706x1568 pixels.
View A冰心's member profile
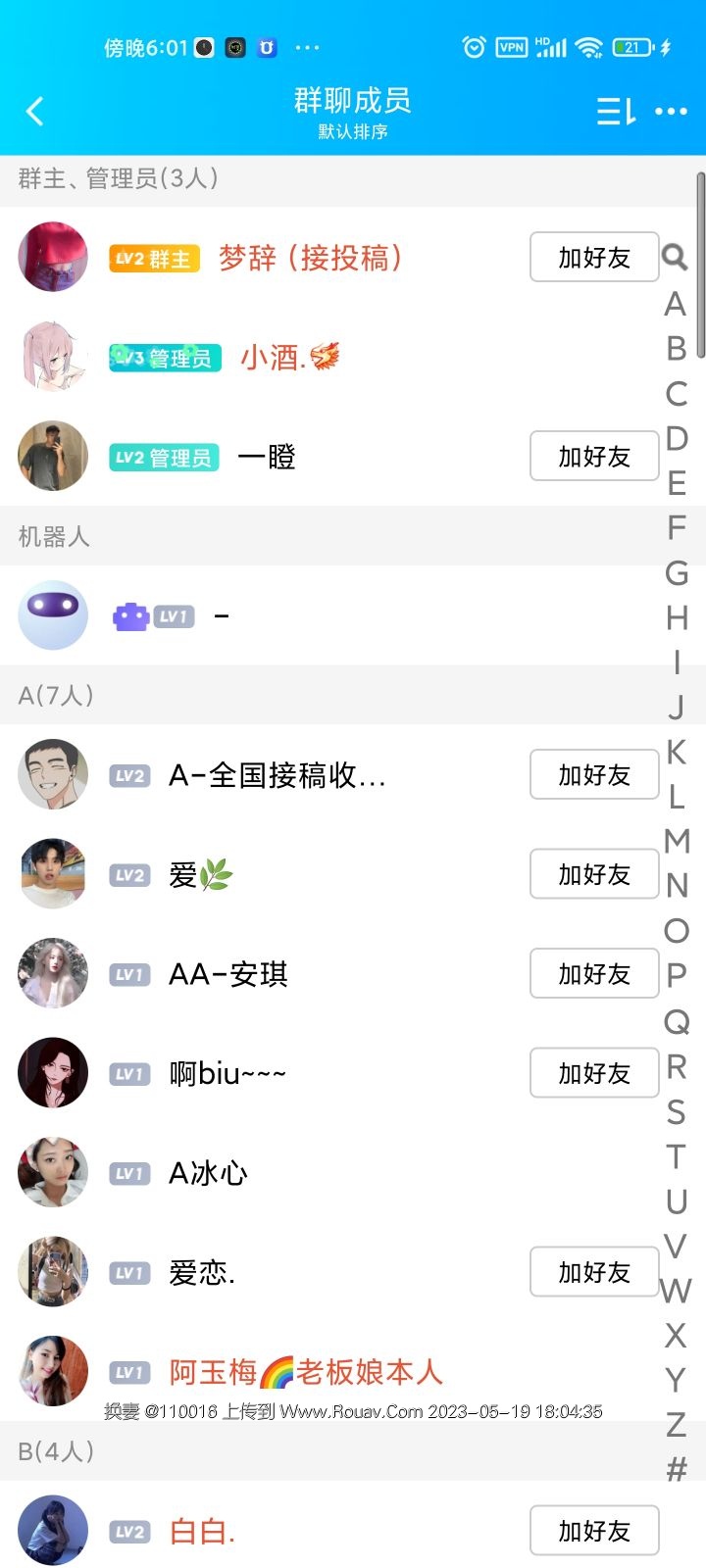coord(208,1173)
